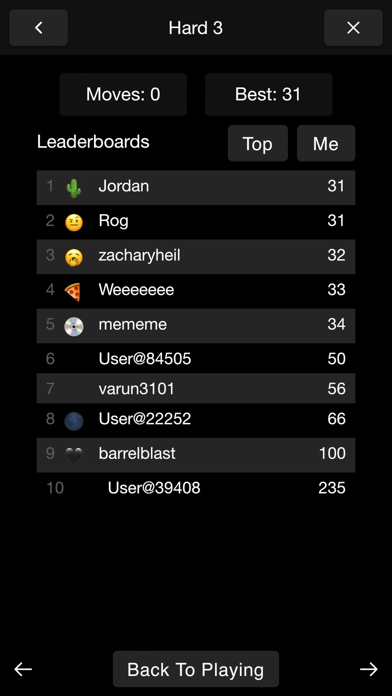
Task: Go back using the top-left arrow
Action: [x=39, y=28]
